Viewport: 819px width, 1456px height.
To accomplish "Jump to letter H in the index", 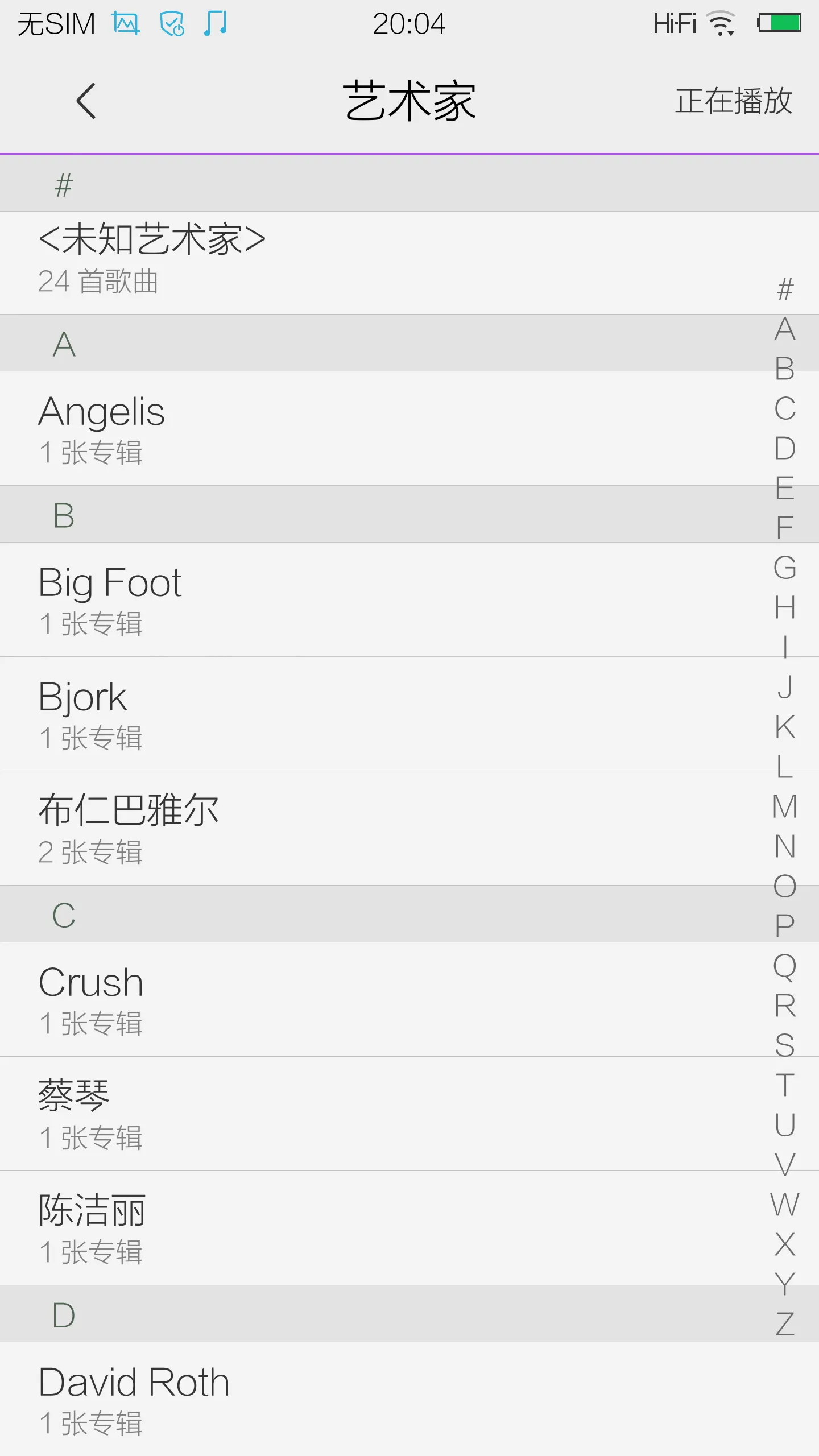I will [x=785, y=607].
